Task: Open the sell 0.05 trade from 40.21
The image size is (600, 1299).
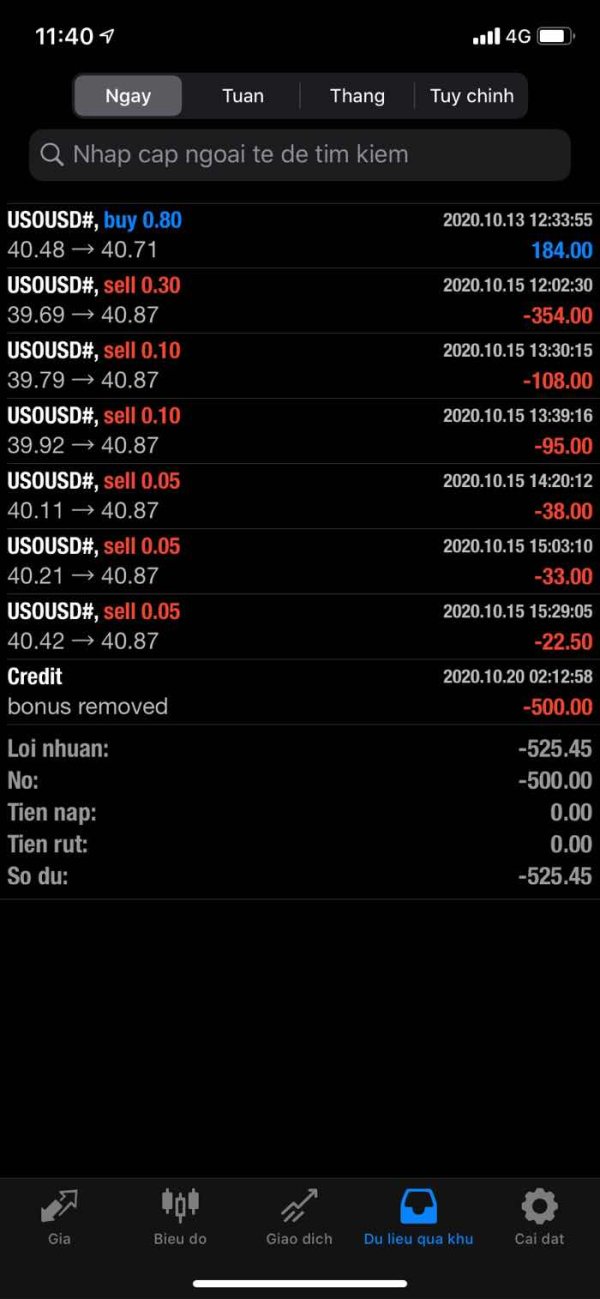Action: [300, 560]
